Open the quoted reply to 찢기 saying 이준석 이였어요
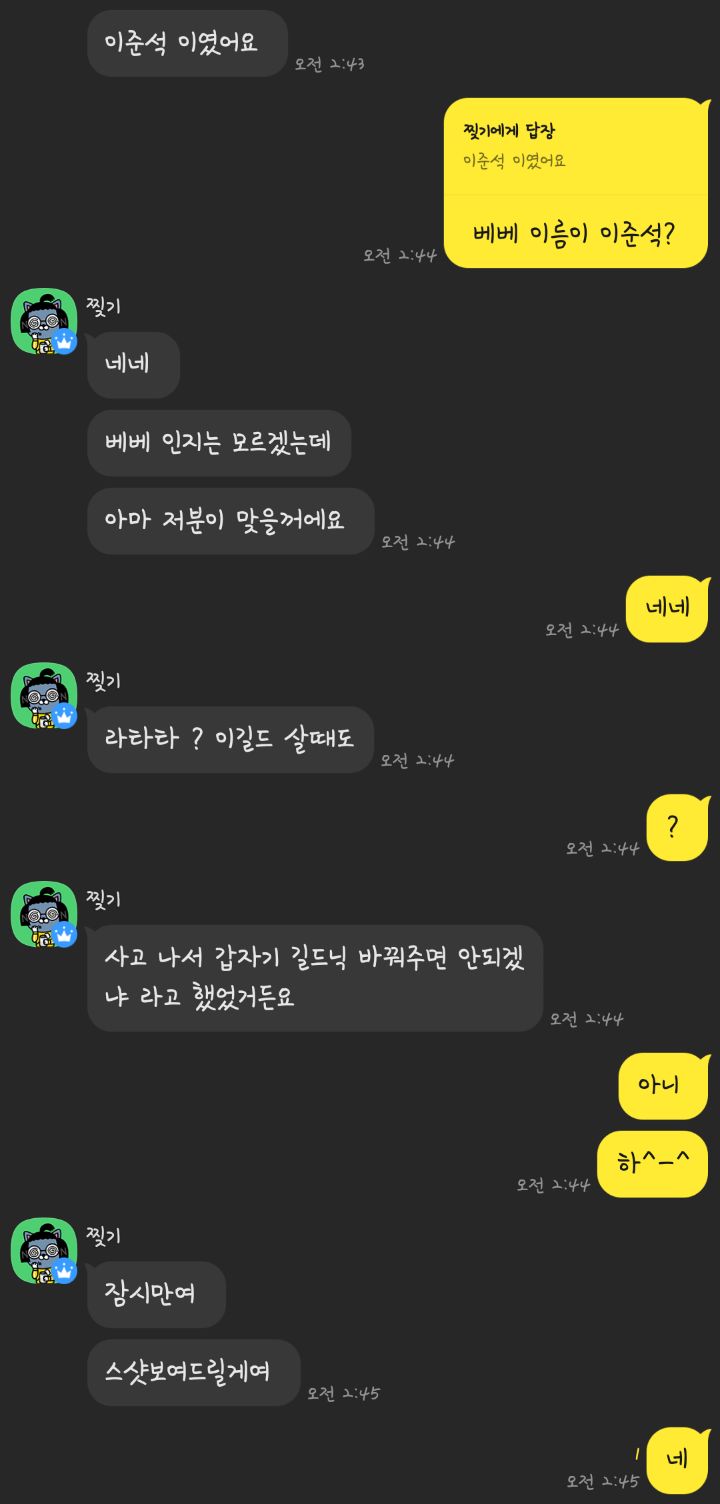 click(x=576, y=146)
